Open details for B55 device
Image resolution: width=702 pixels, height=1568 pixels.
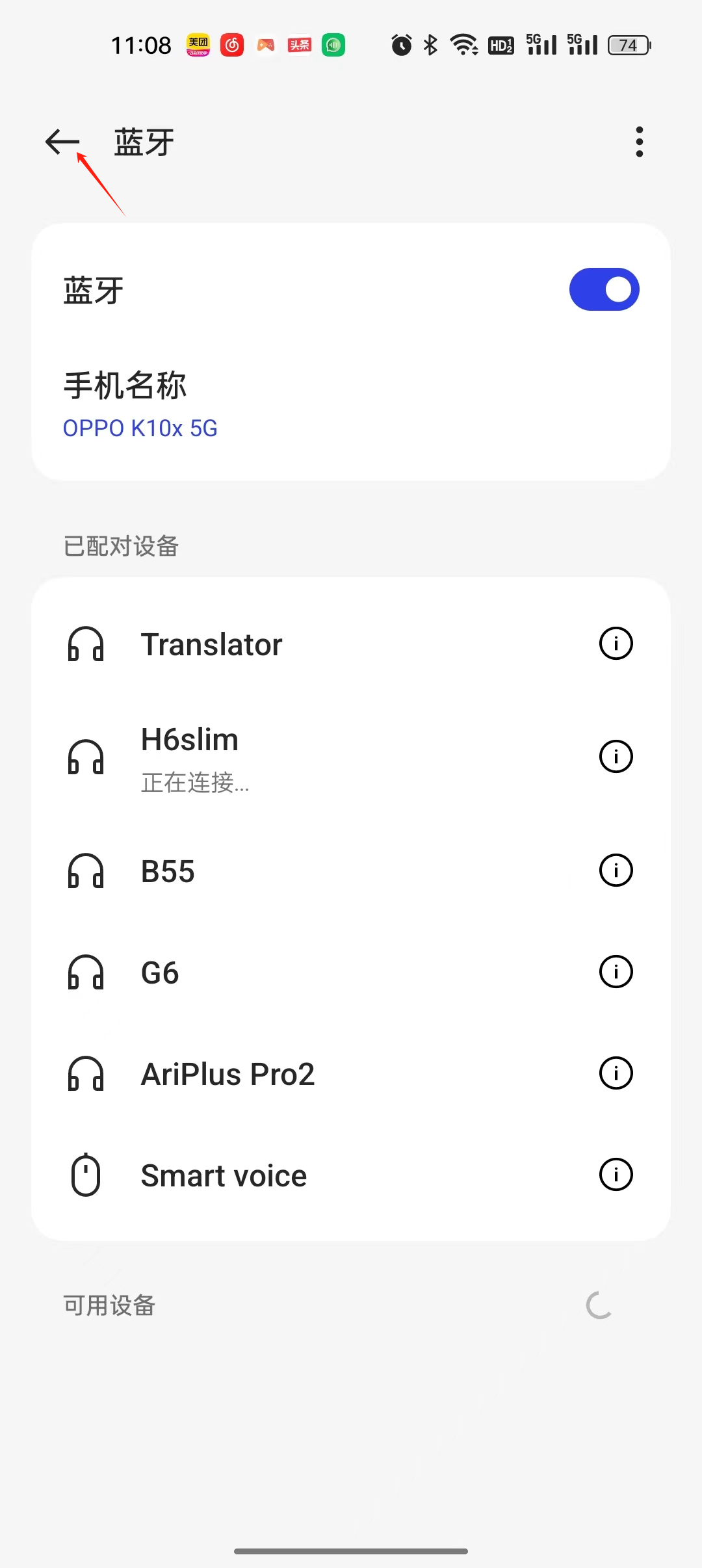point(615,870)
